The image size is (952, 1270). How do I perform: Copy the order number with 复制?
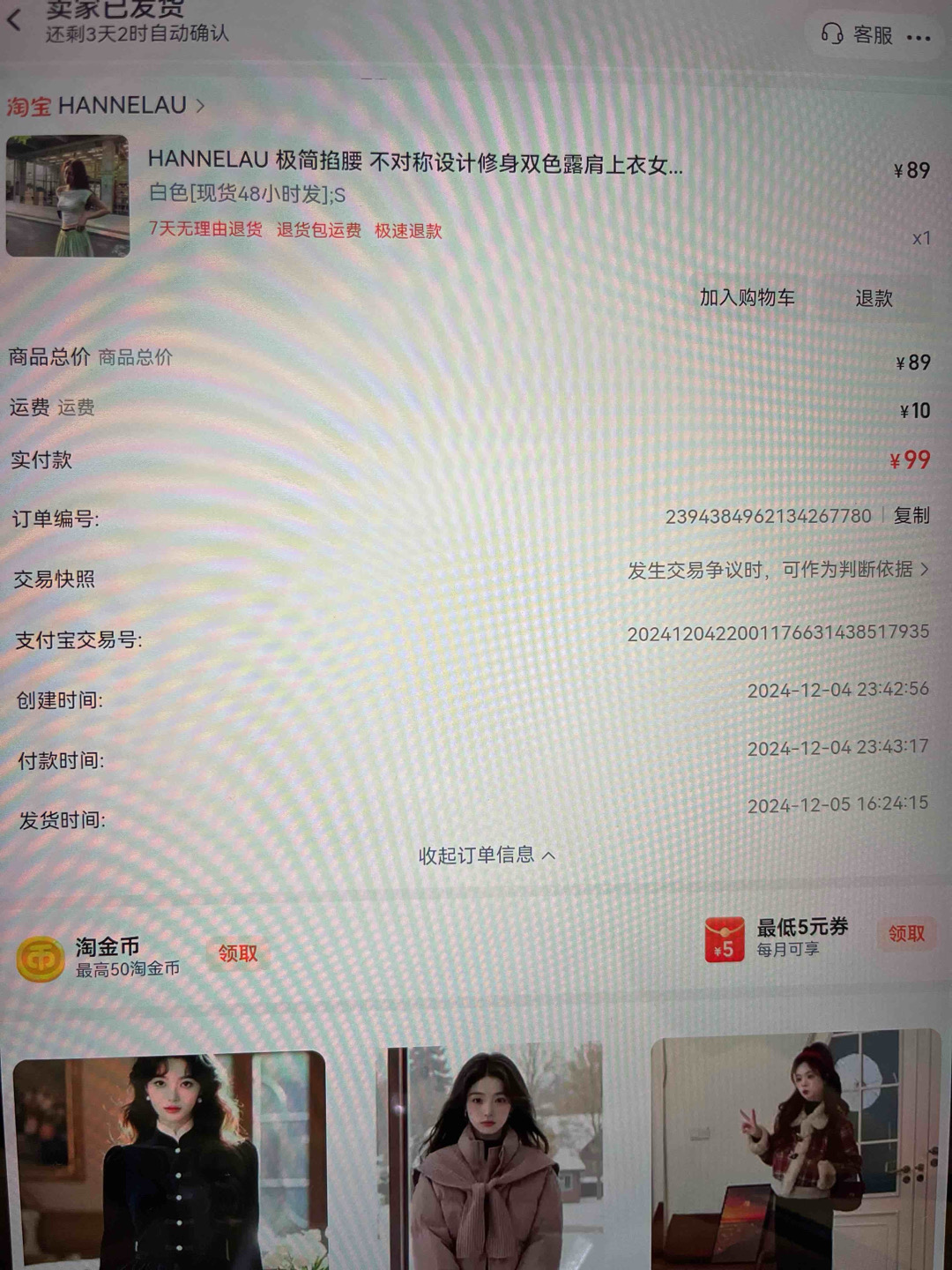click(911, 516)
